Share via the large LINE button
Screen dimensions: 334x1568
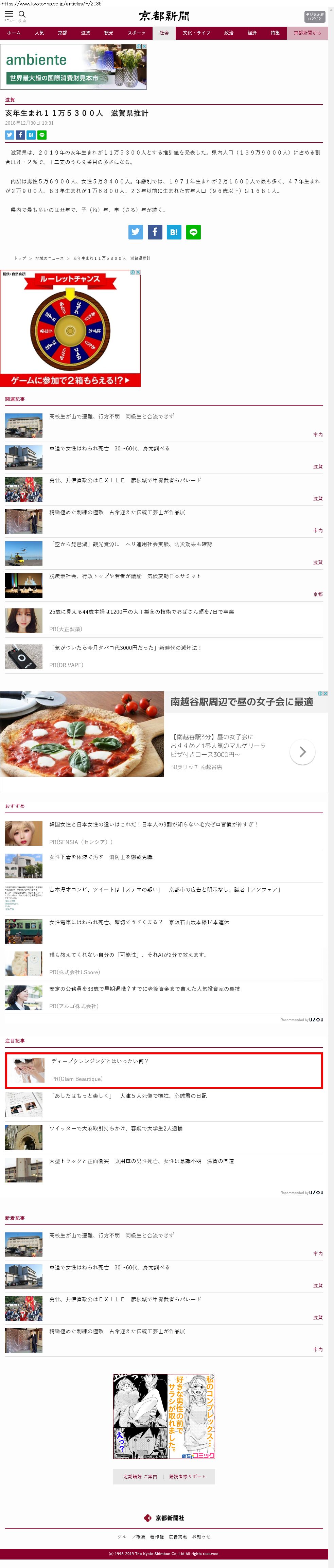pos(193,232)
